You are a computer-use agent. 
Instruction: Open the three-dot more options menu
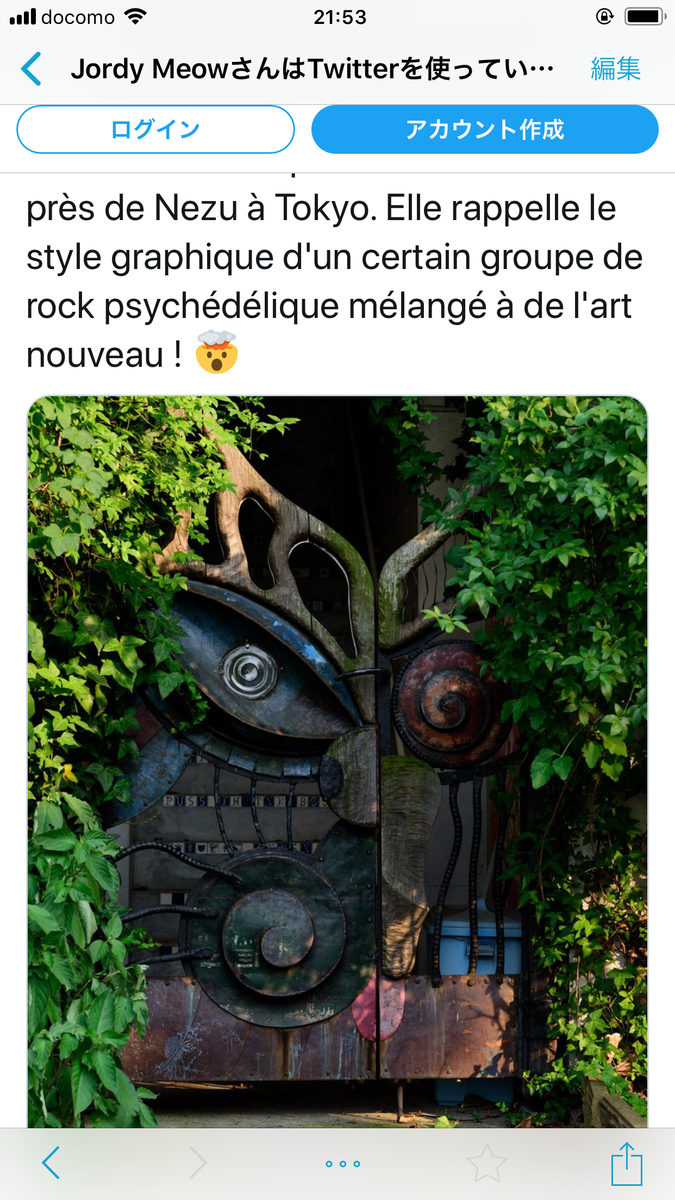pyautogui.click(x=342, y=1164)
